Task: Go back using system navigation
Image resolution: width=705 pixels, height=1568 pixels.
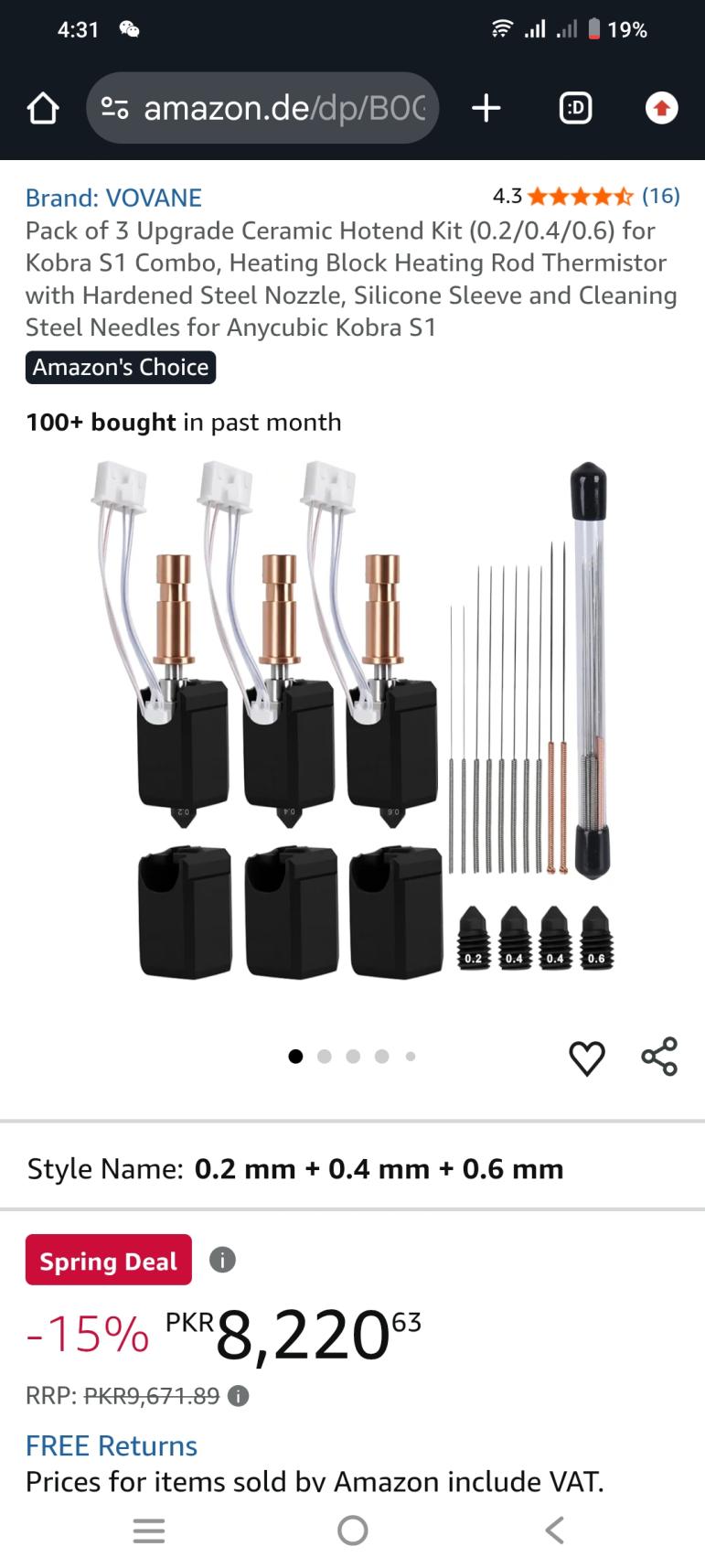Action: click(x=554, y=1530)
